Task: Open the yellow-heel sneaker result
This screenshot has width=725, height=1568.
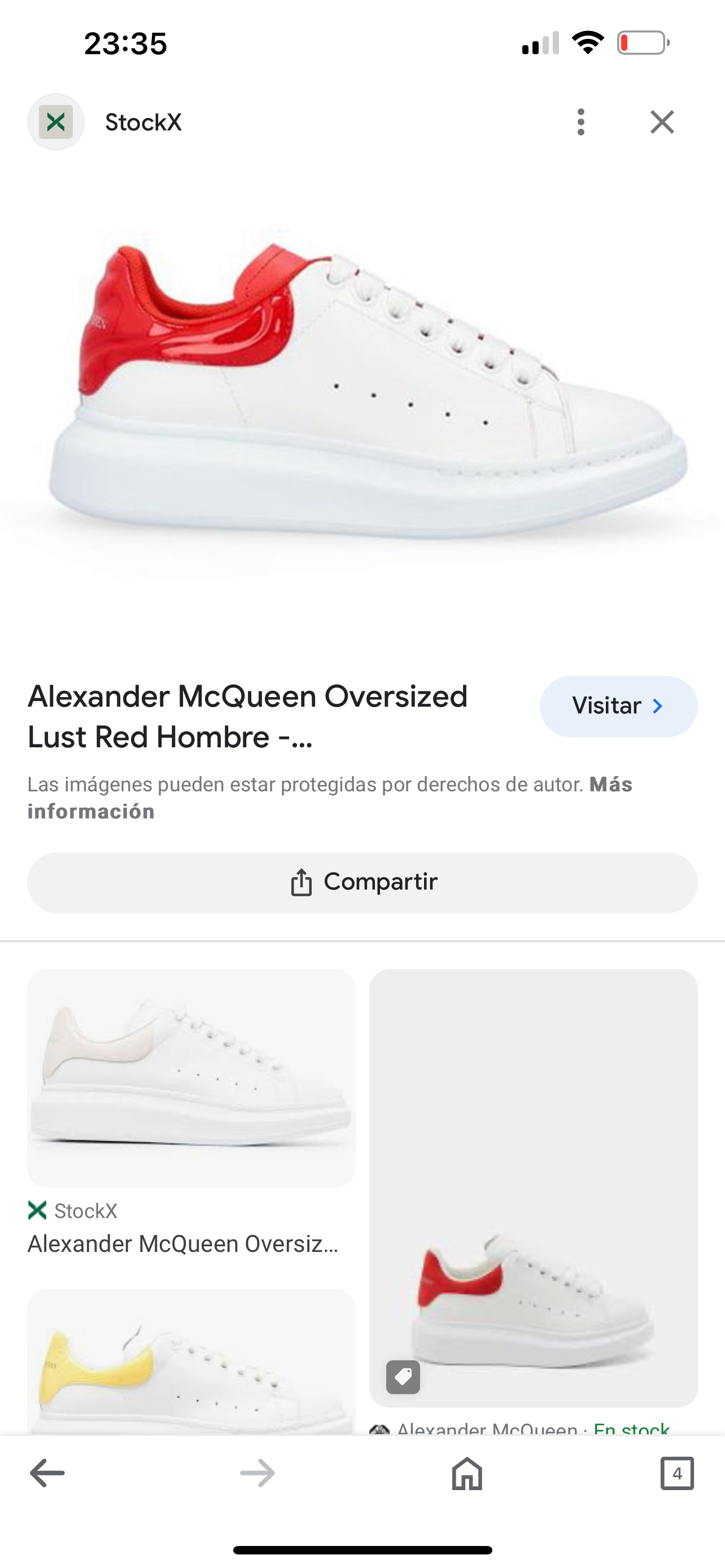Action: [190, 1364]
